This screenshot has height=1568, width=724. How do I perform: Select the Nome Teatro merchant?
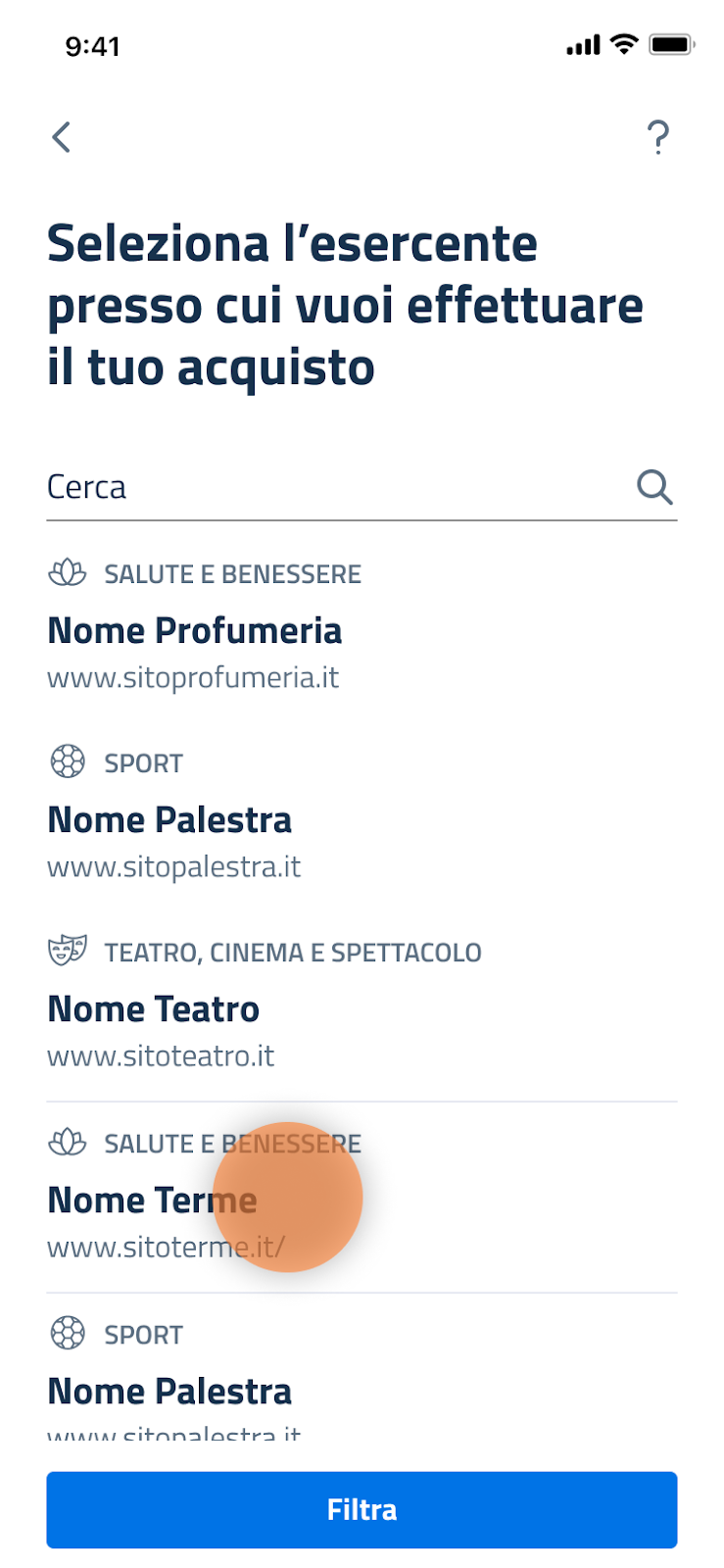click(154, 1009)
